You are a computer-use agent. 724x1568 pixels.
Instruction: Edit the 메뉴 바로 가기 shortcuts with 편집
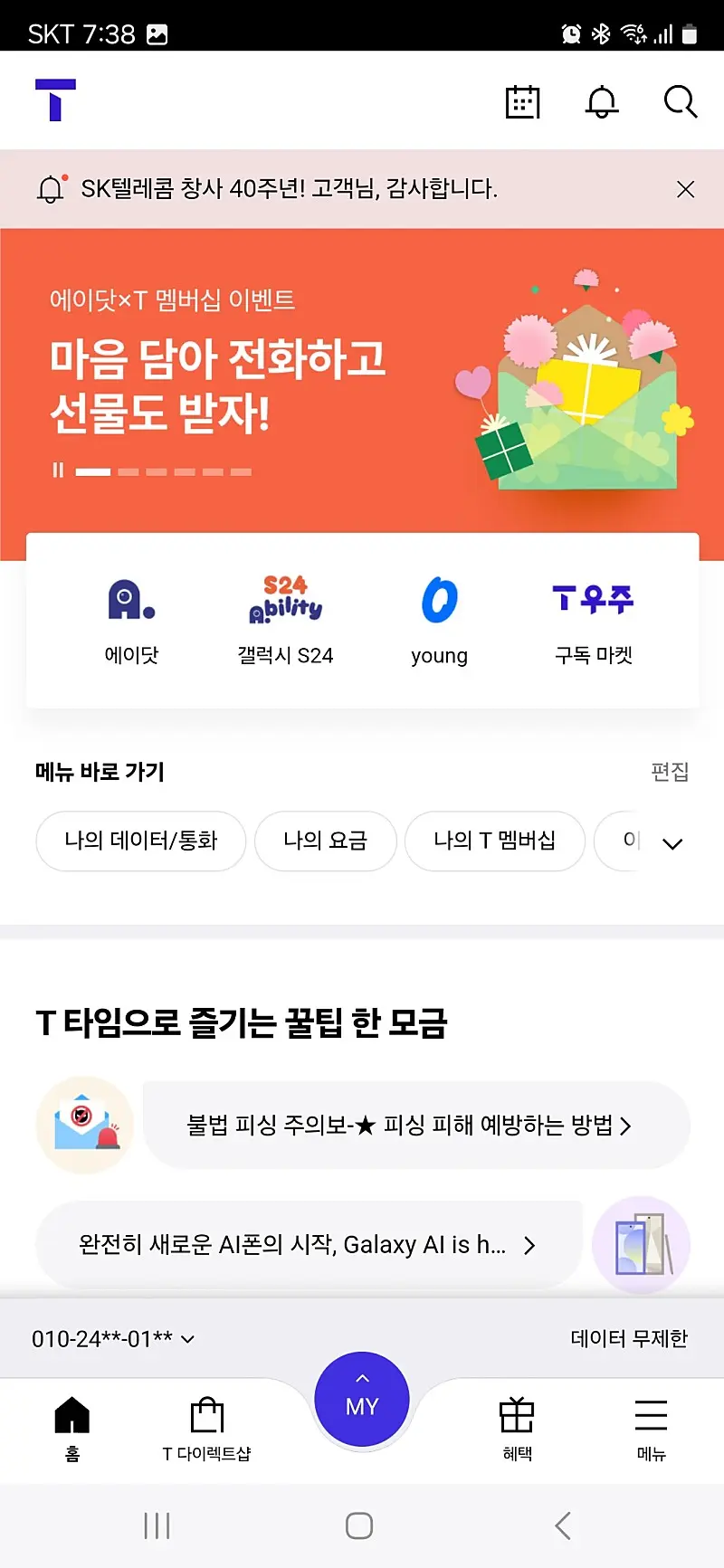pyautogui.click(x=670, y=772)
